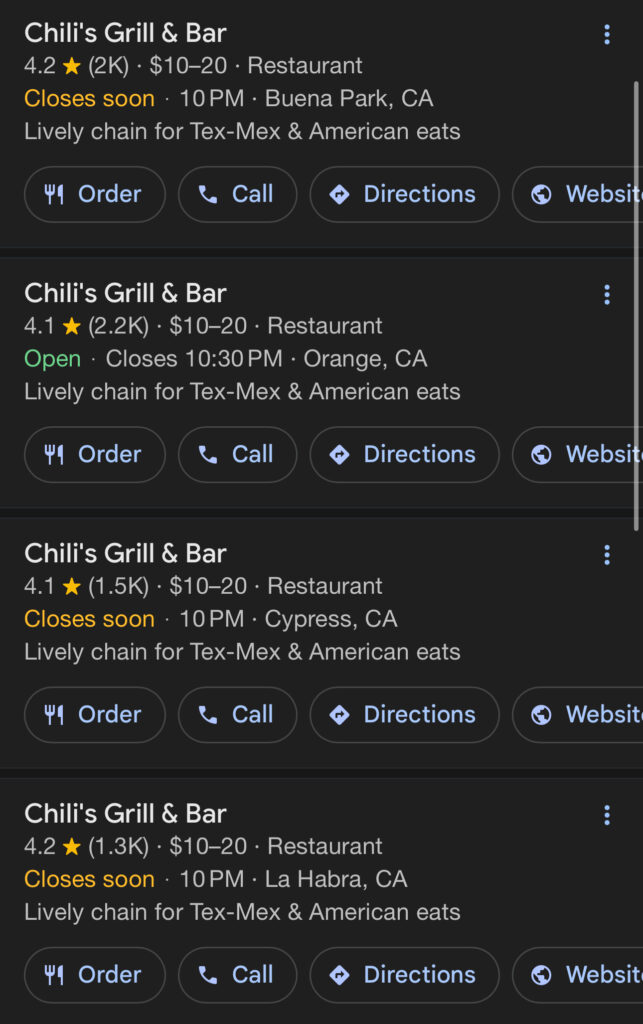Get directions to Orange, CA Chili's
This screenshot has height=1024, width=643.
pos(404,454)
